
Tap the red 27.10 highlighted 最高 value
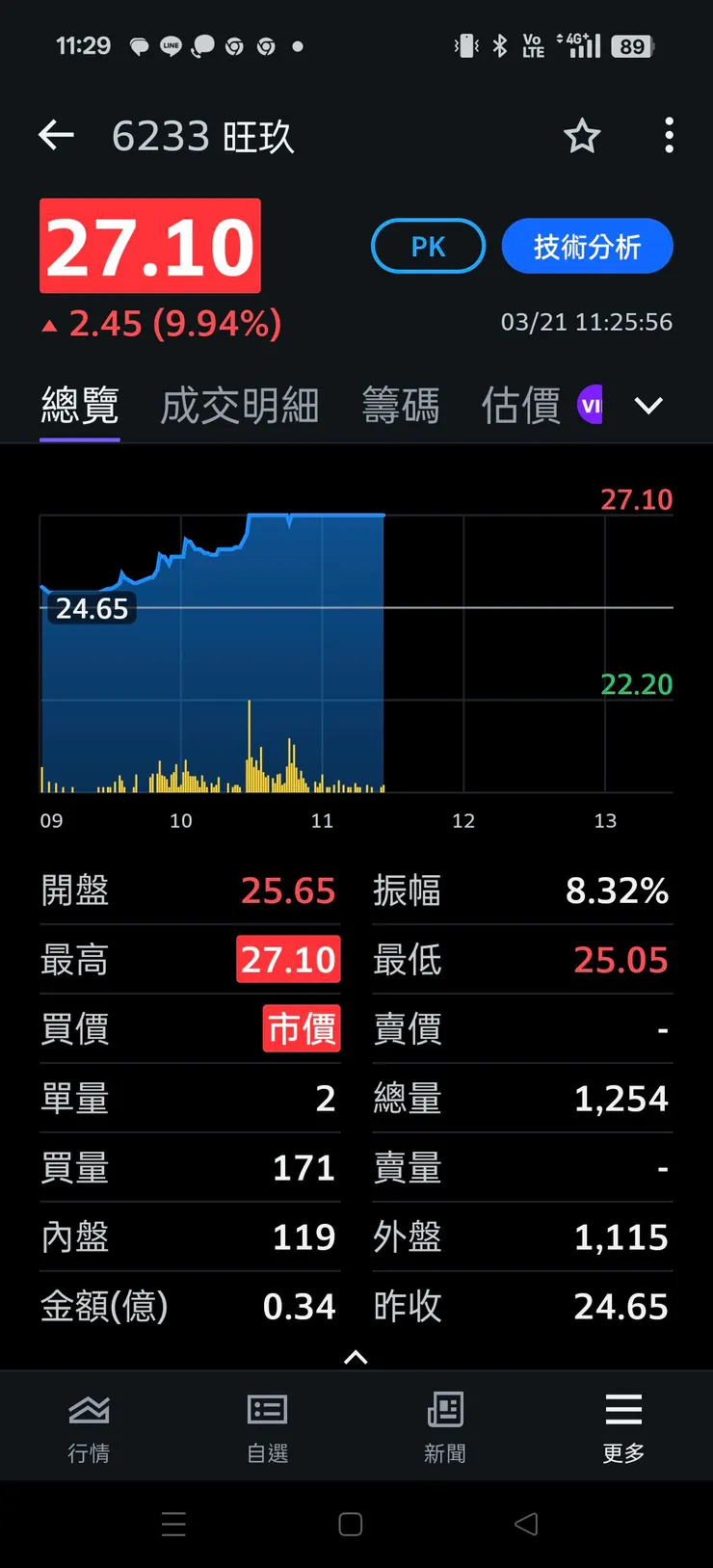288,959
